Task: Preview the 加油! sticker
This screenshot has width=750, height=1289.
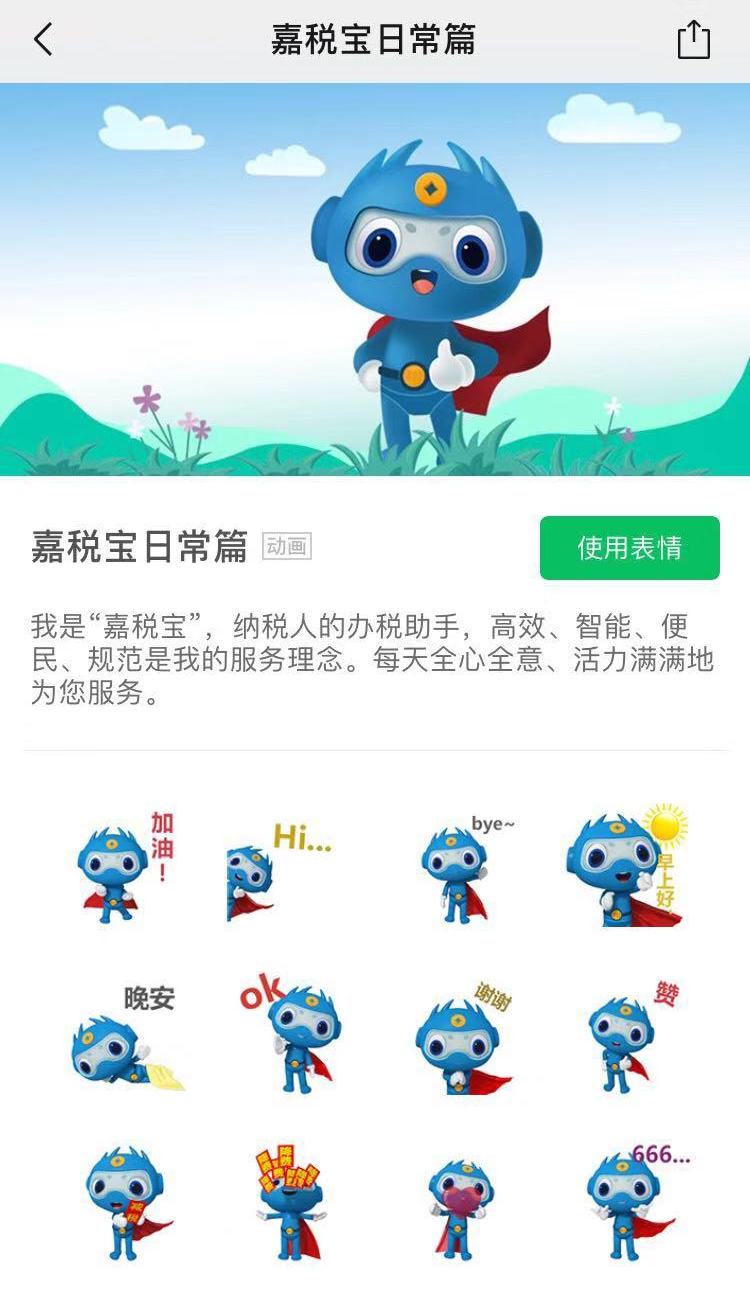Action: [x=125, y=866]
